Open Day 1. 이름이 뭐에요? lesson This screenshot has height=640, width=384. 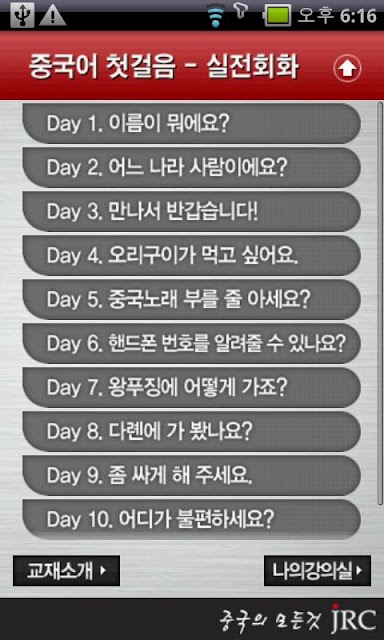191,123
